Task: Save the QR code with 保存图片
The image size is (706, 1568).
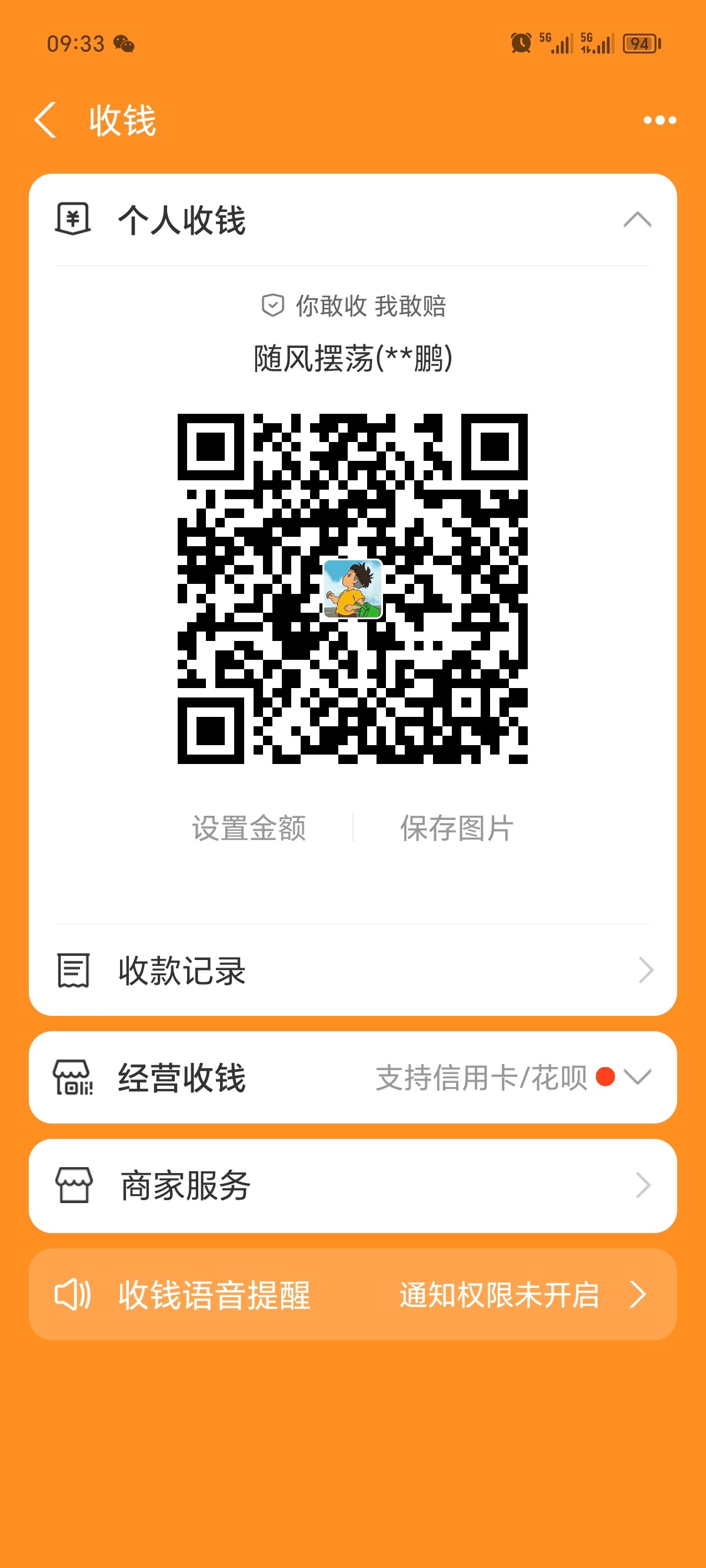Action: tap(457, 828)
